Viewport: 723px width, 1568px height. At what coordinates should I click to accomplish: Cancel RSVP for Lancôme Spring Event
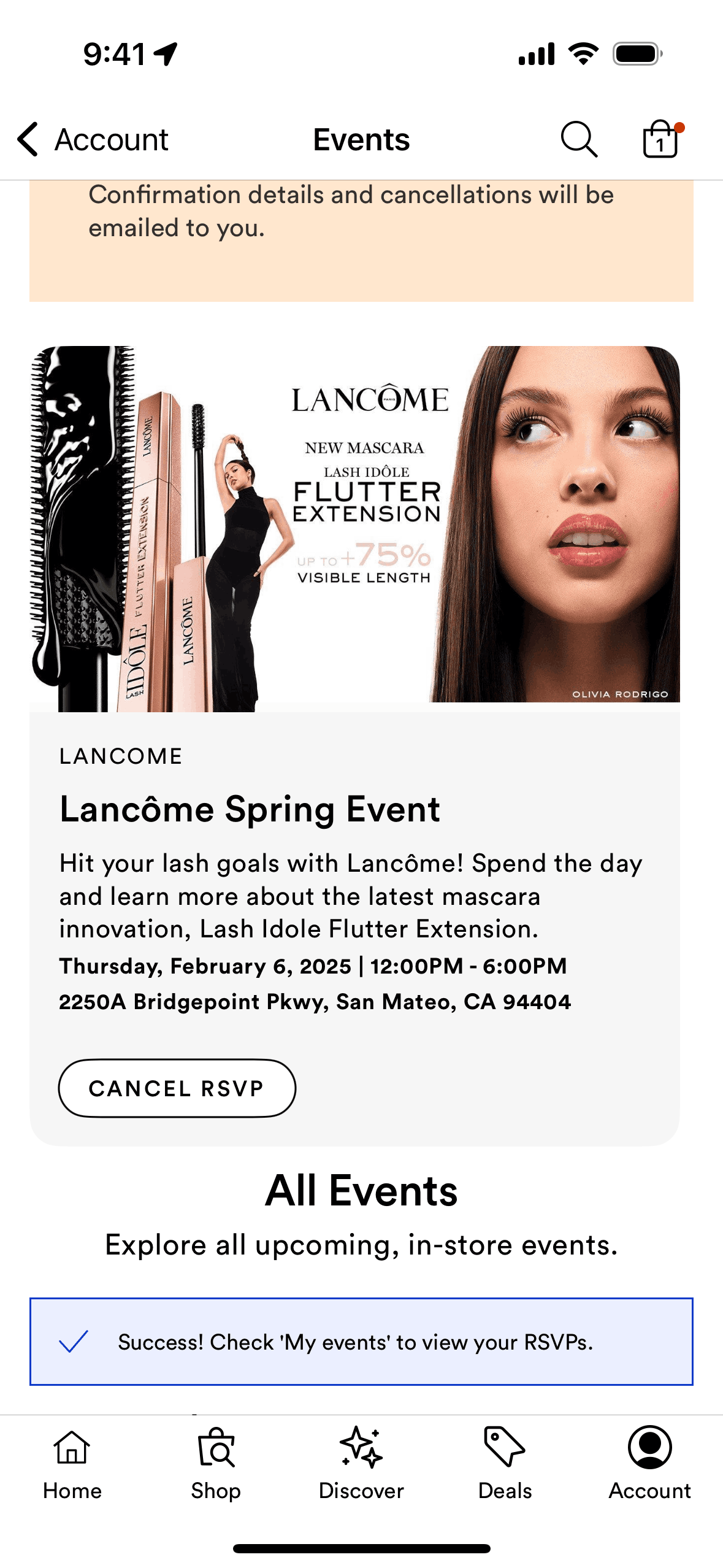click(x=177, y=1088)
